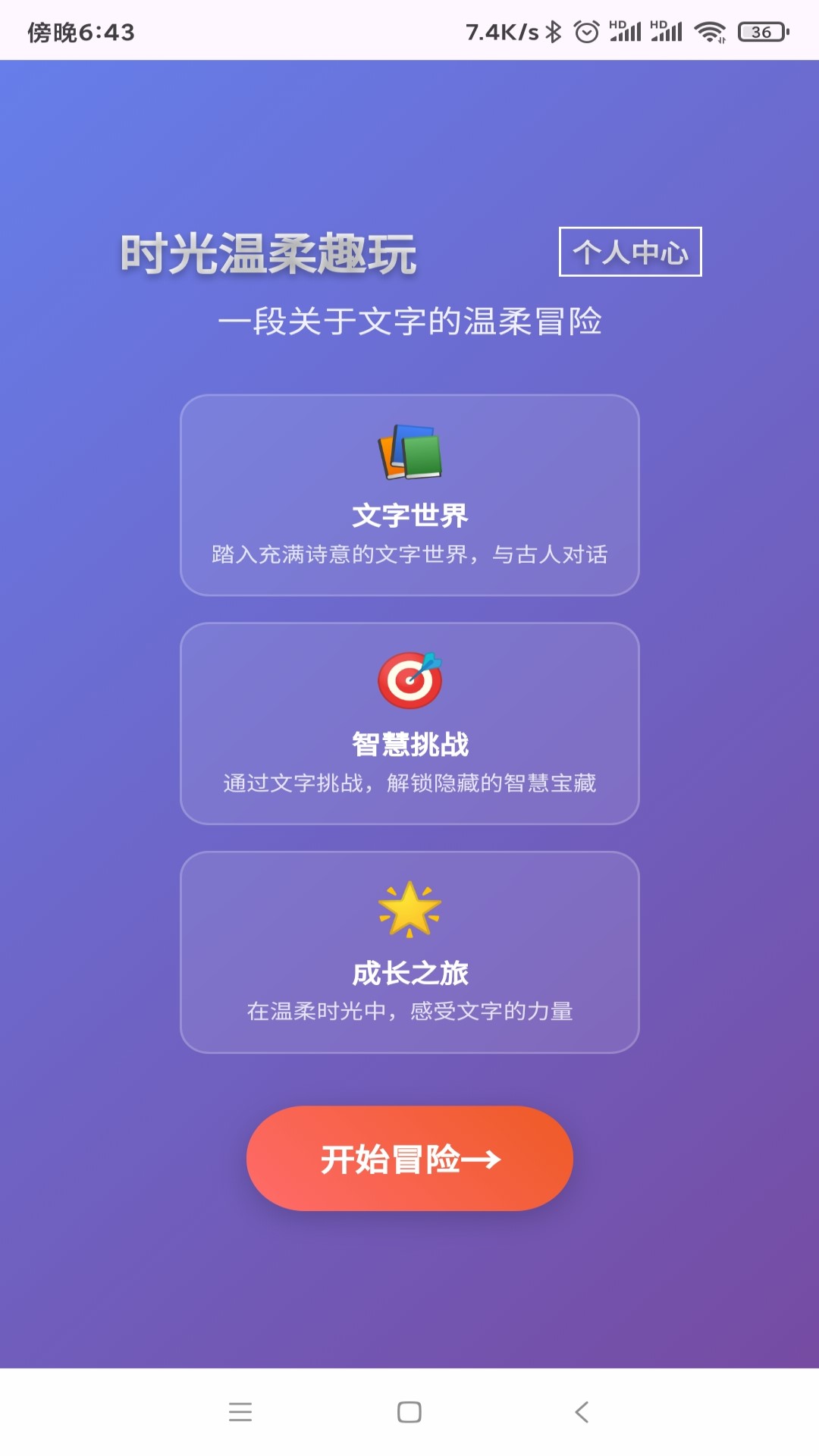
Task: Tap the dartboard icon for 智慧挑战
Action: click(x=409, y=680)
